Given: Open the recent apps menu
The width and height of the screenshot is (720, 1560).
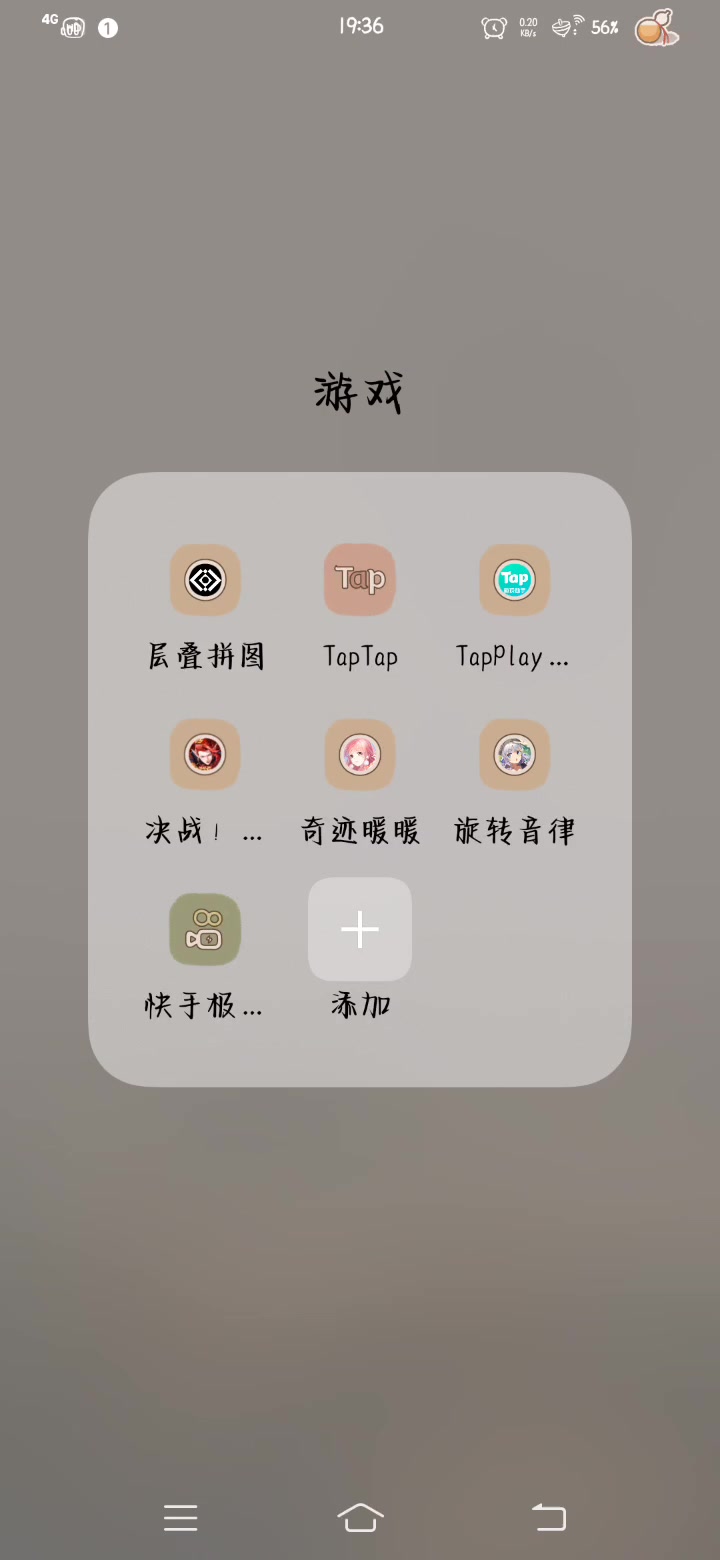Looking at the screenshot, I should [181, 1518].
